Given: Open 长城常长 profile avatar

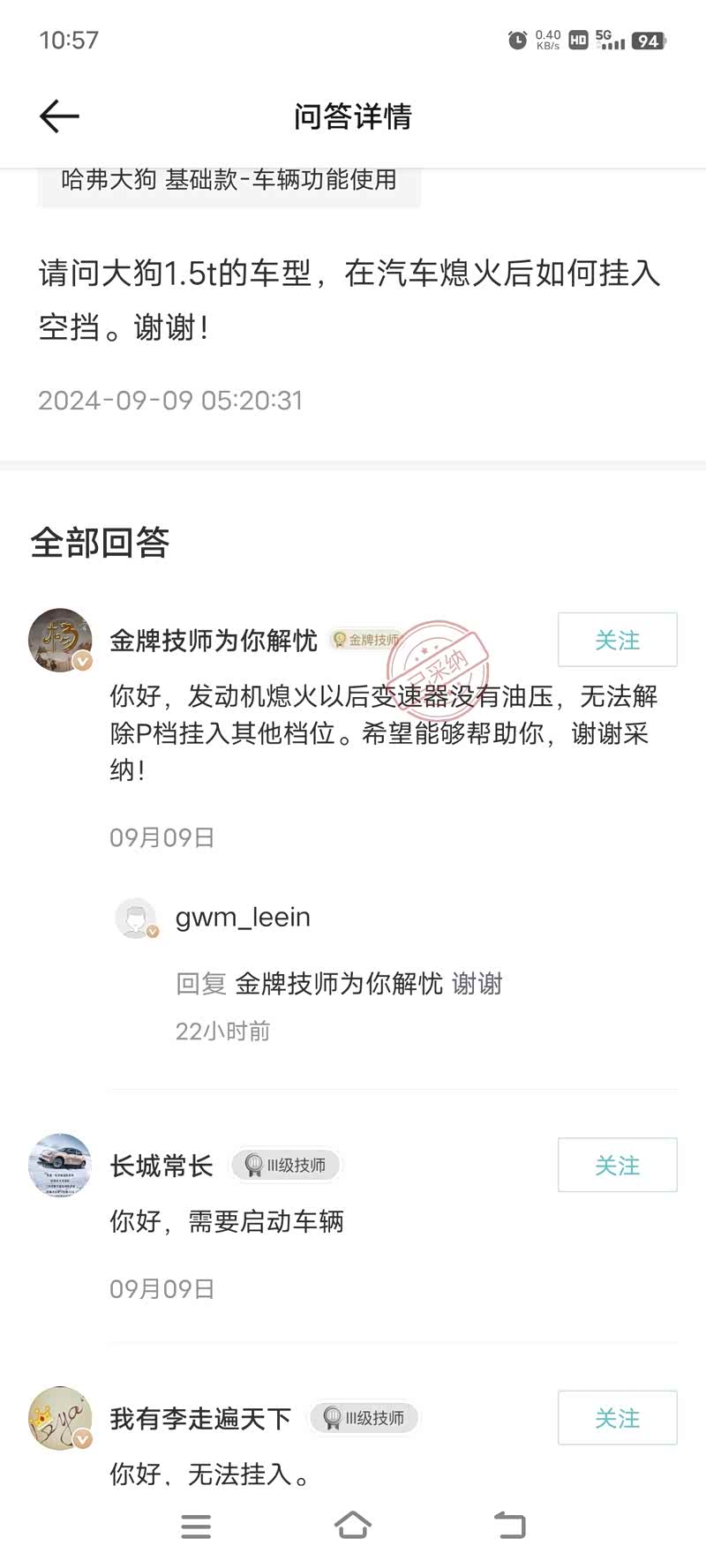Looking at the screenshot, I should pos(60,1166).
